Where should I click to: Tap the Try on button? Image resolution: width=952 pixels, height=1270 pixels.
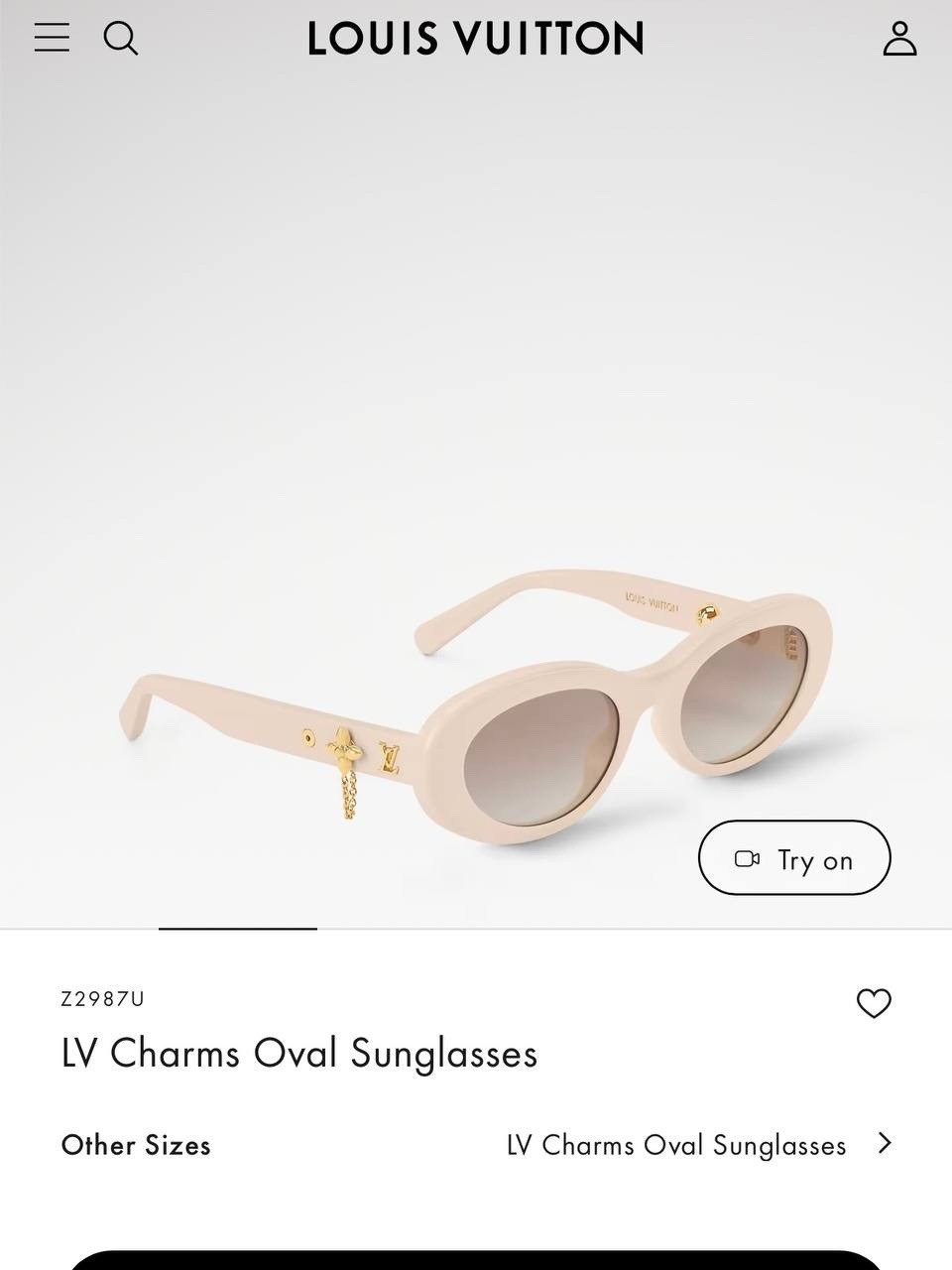tap(794, 858)
